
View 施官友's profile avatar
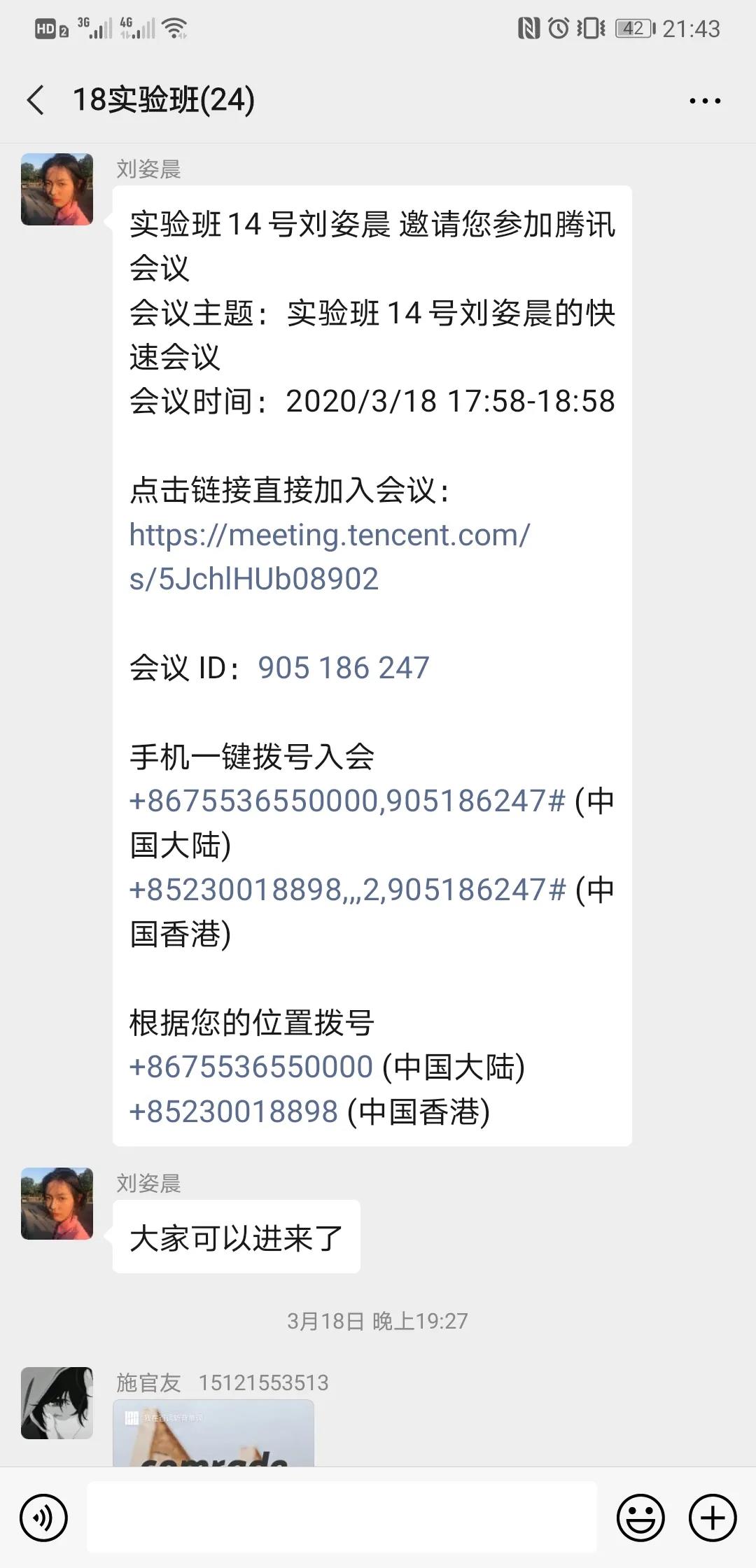(57, 1403)
